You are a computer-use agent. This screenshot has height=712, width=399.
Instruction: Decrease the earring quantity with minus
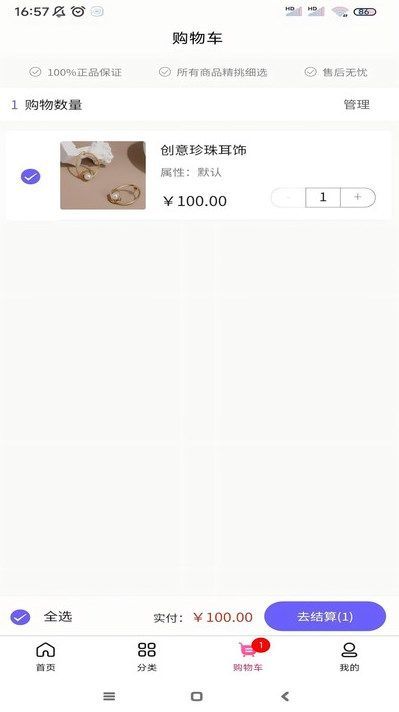[x=288, y=197]
